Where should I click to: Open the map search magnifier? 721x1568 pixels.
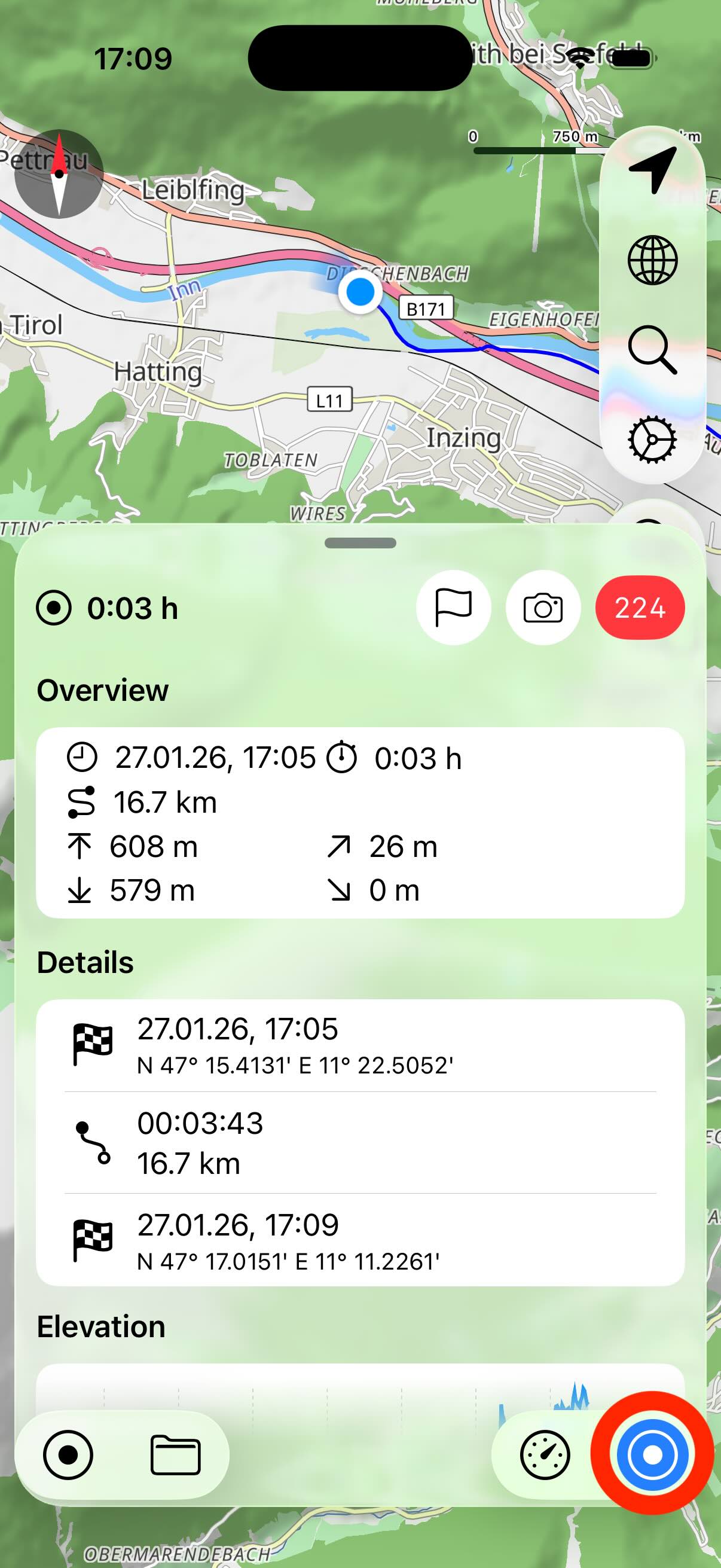click(652, 349)
